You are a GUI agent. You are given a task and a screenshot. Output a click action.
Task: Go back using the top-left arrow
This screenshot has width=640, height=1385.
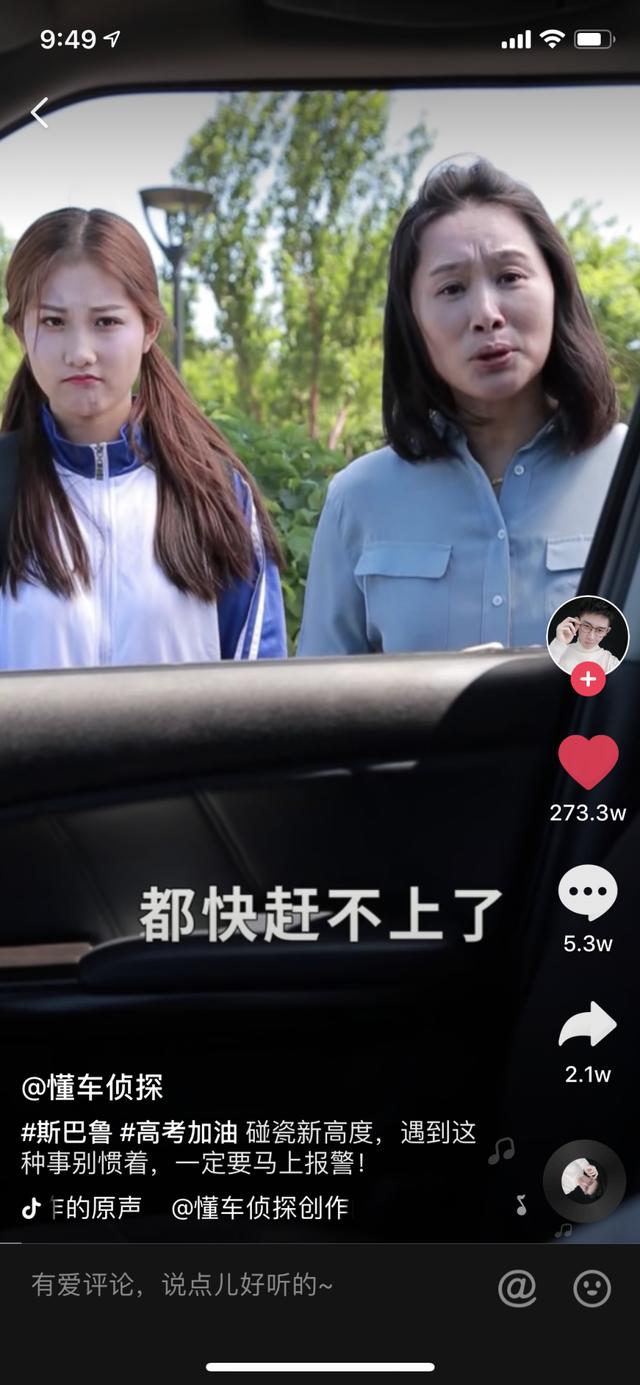click(39, 113)
